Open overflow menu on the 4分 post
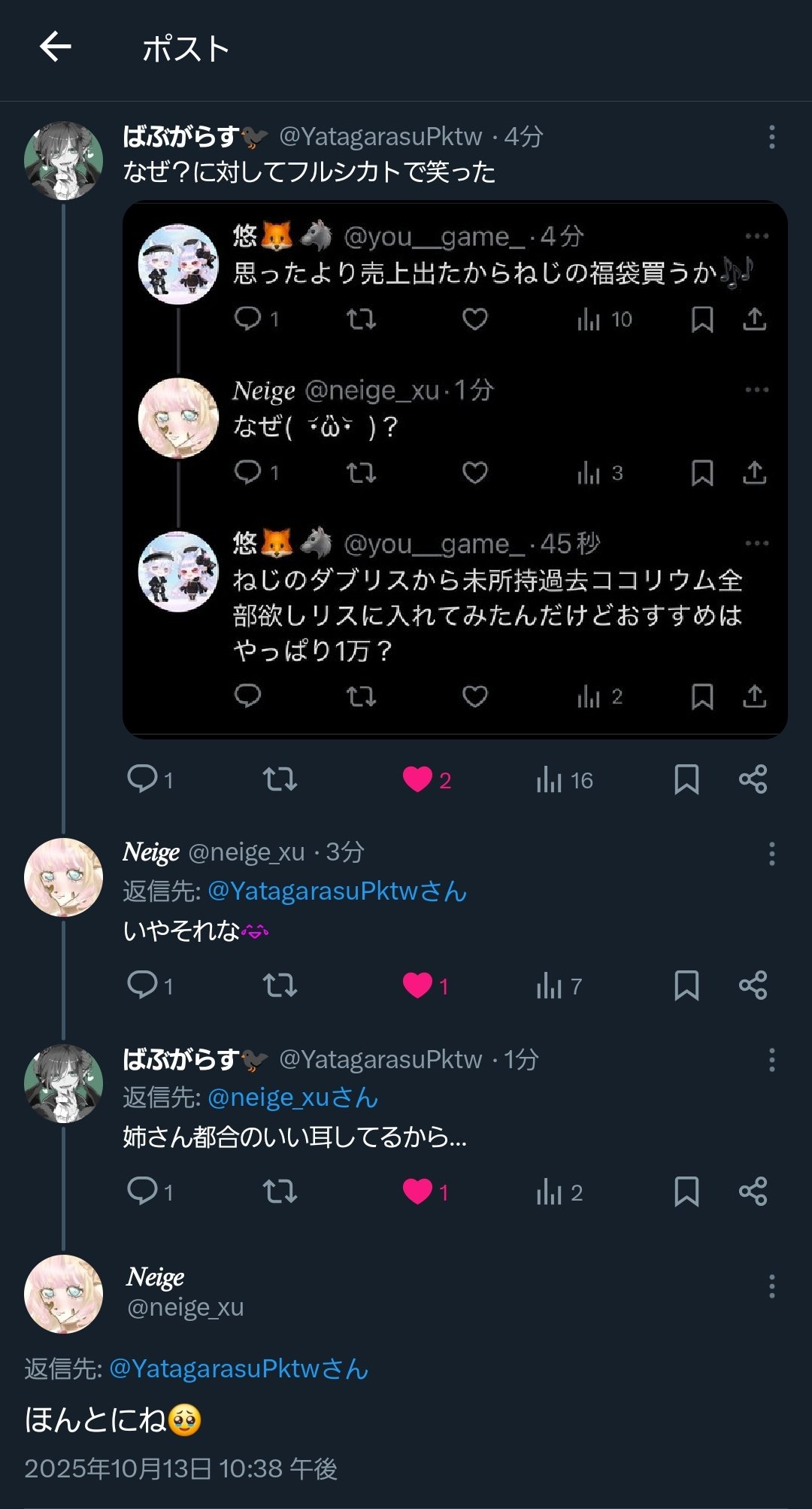 771,137
